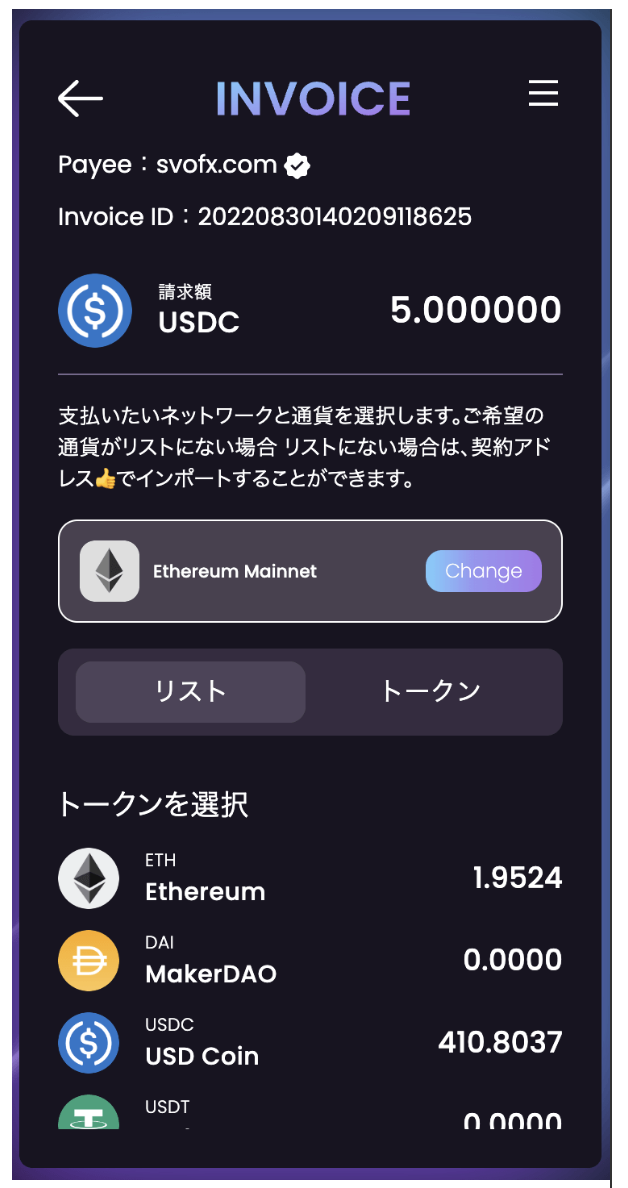
Task: Select the ETH Ethereum token
Action: 310,878
